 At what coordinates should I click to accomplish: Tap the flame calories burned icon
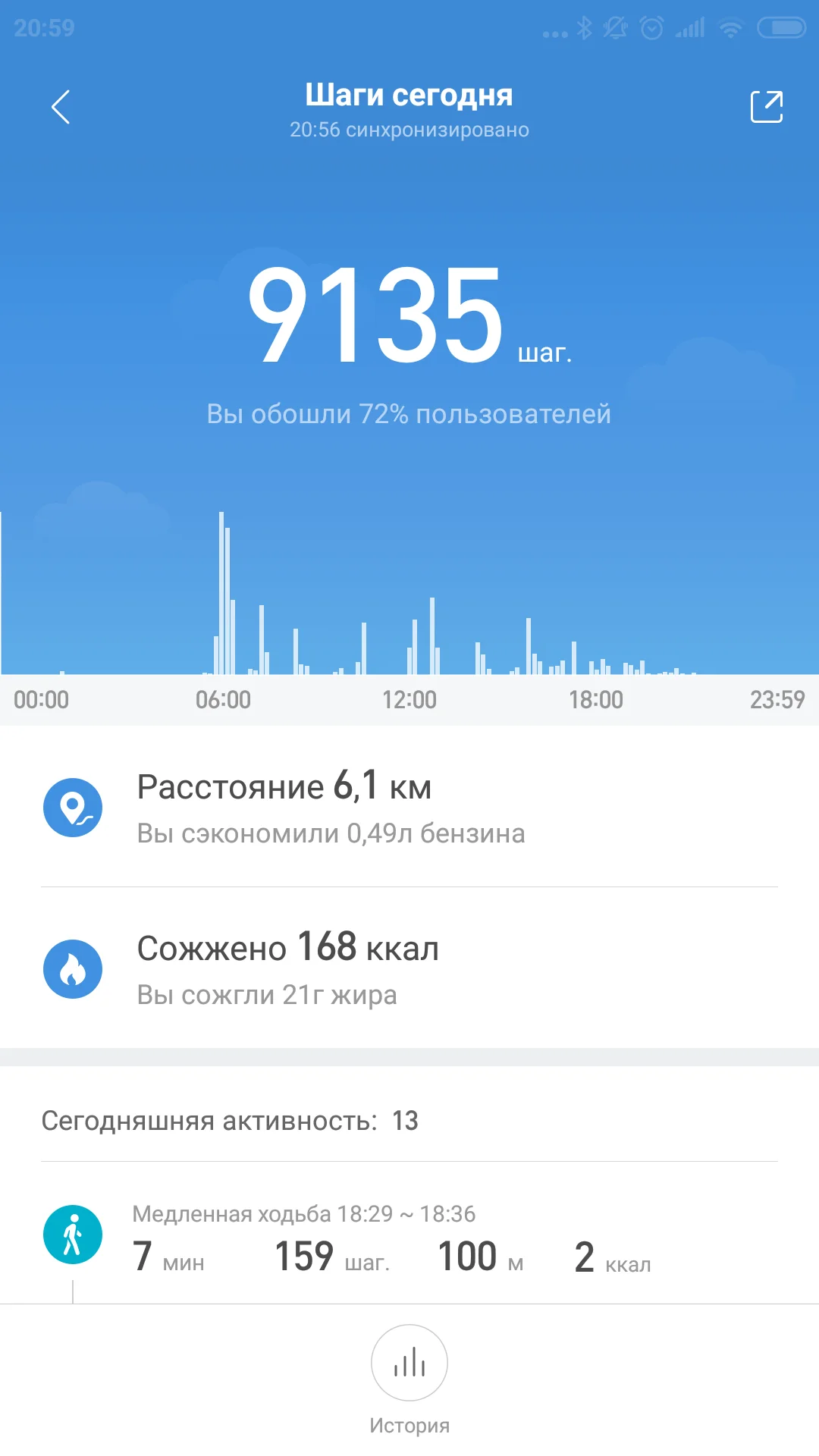[x=73, y=968]
